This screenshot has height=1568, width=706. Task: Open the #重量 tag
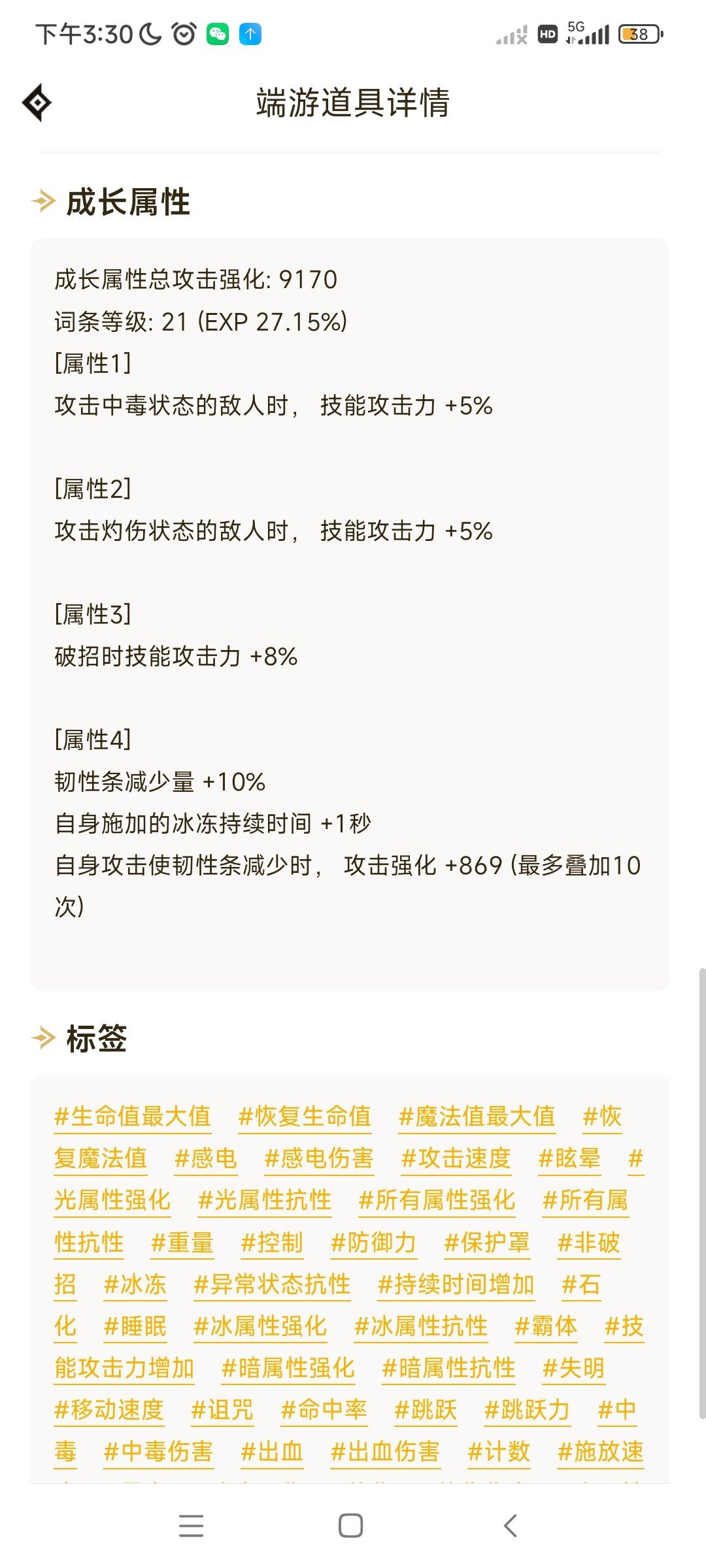click(x=182, y=1242)
